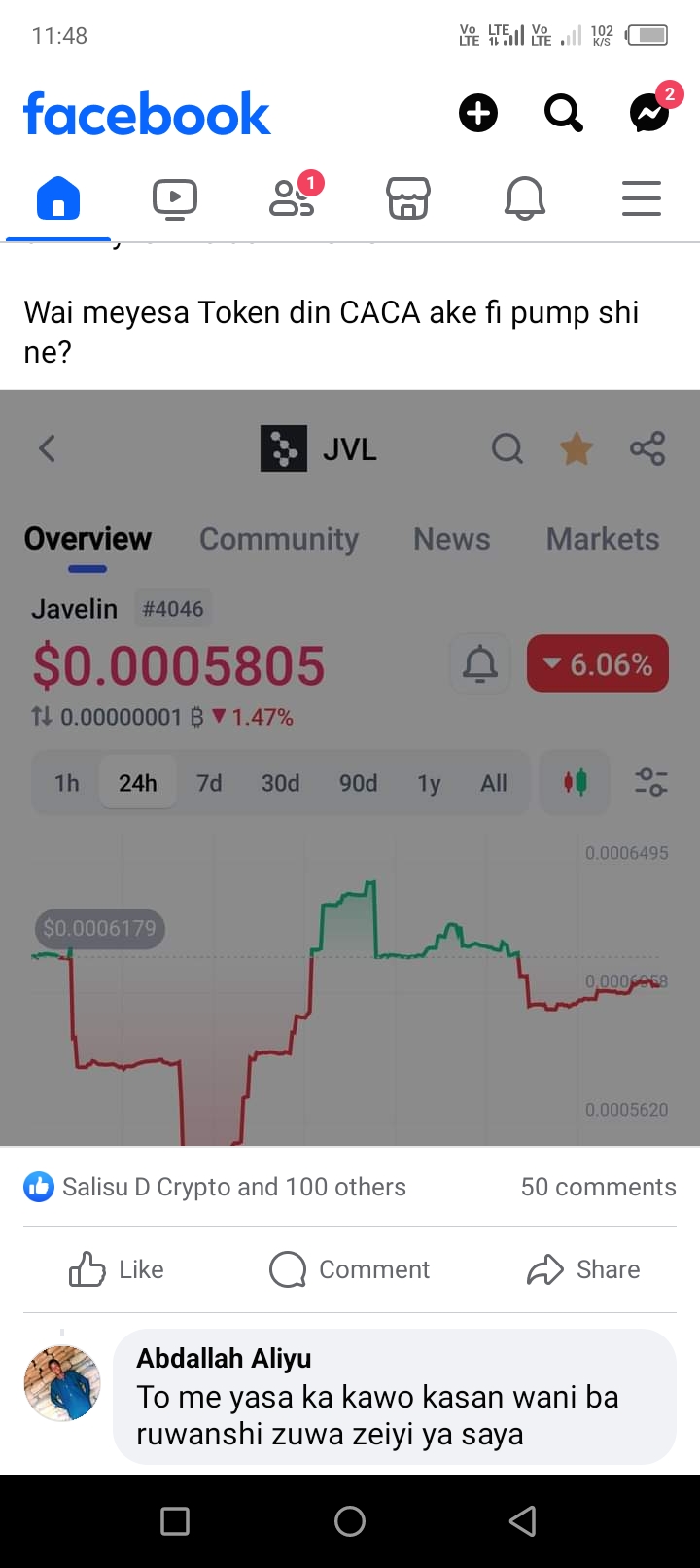Share this post
This screenshot has height=1568, width=700.
[x=583, y=1269]
